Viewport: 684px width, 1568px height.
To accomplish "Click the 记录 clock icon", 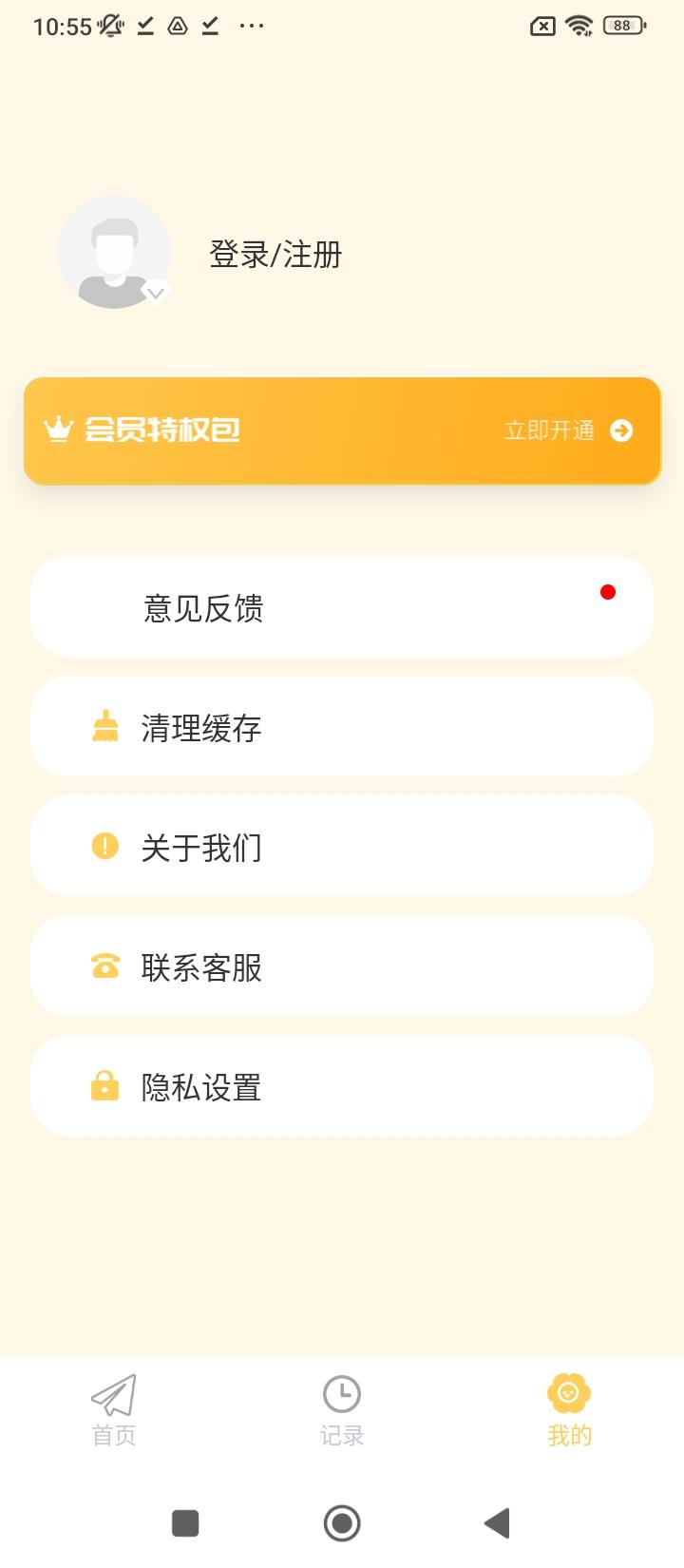I will coord(342,1394).
